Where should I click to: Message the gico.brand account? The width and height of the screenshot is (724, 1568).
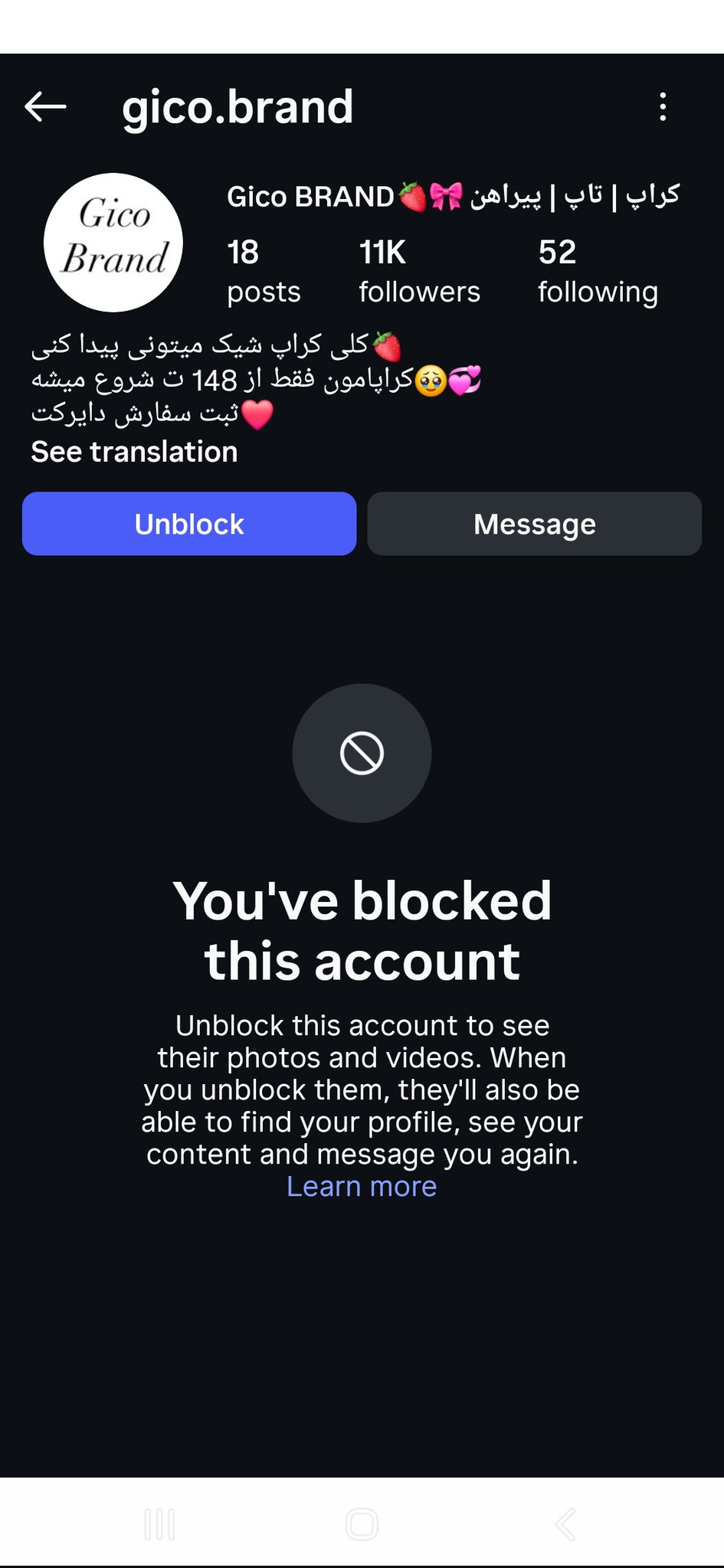[x=535, y=524]
